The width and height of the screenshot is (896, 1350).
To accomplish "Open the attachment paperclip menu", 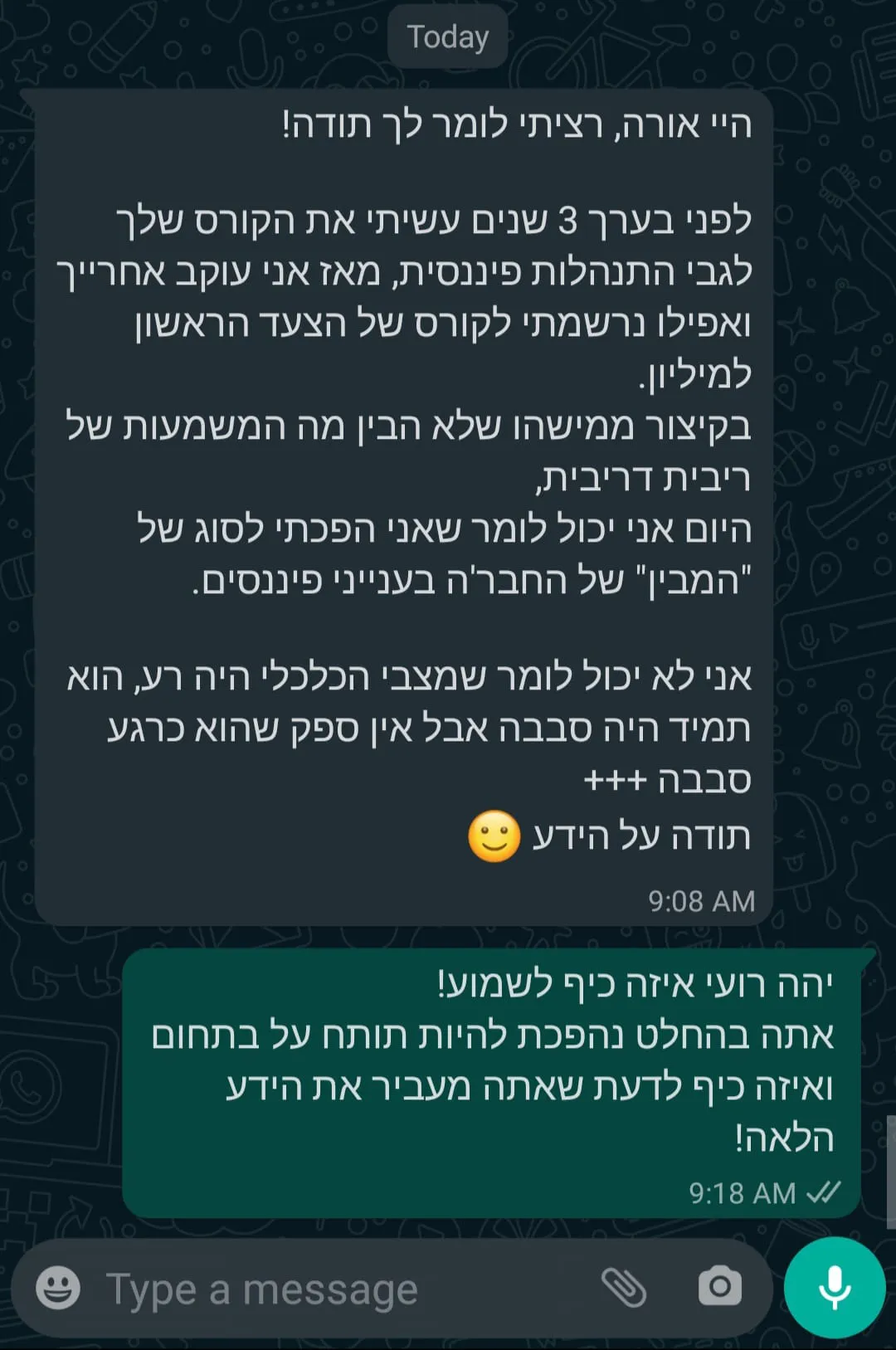I will pos(623,1287).
